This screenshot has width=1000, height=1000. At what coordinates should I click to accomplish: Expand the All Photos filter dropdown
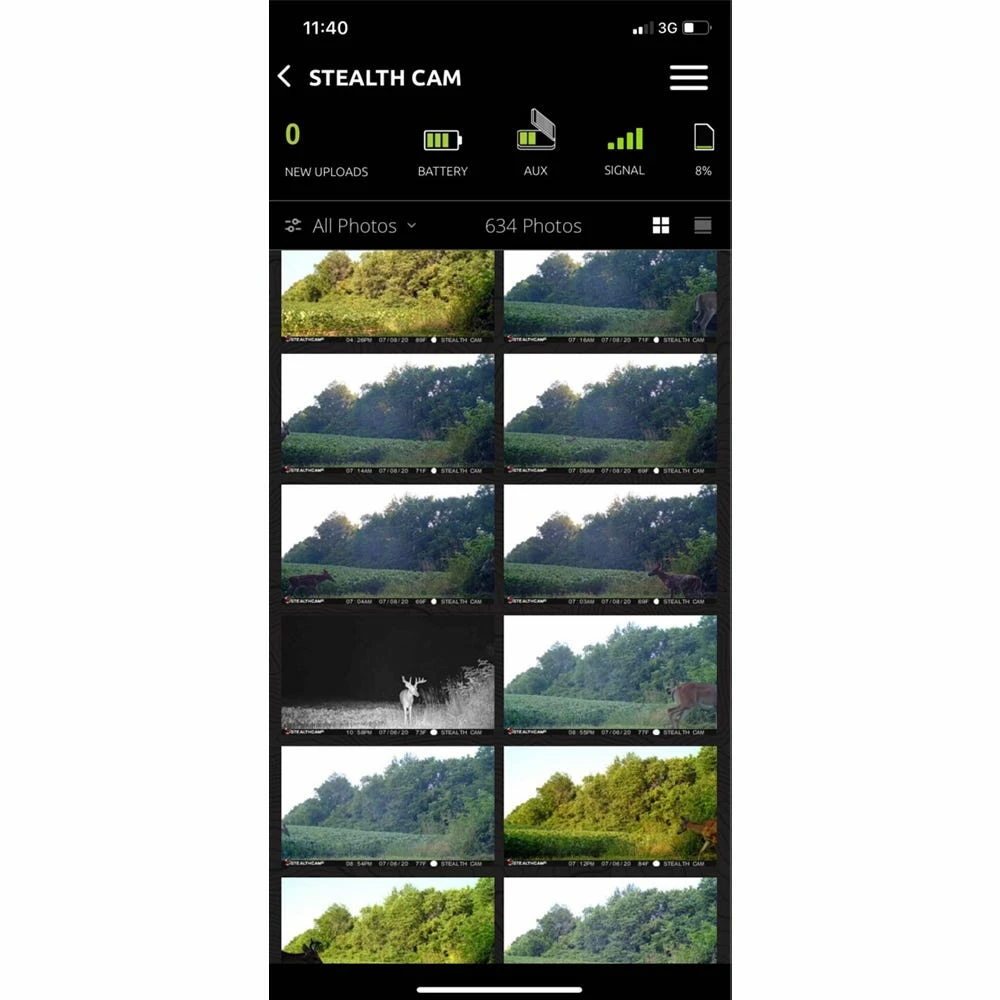[x=351, y=226]
